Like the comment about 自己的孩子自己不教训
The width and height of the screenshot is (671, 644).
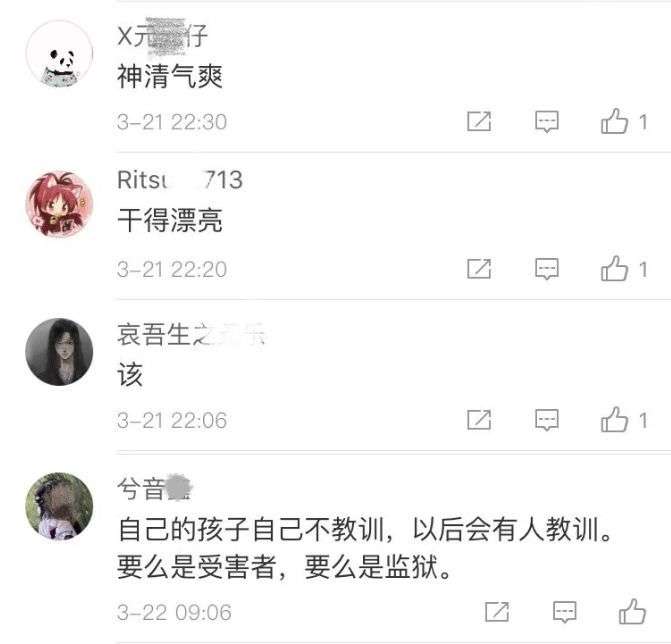click(632, 610)
